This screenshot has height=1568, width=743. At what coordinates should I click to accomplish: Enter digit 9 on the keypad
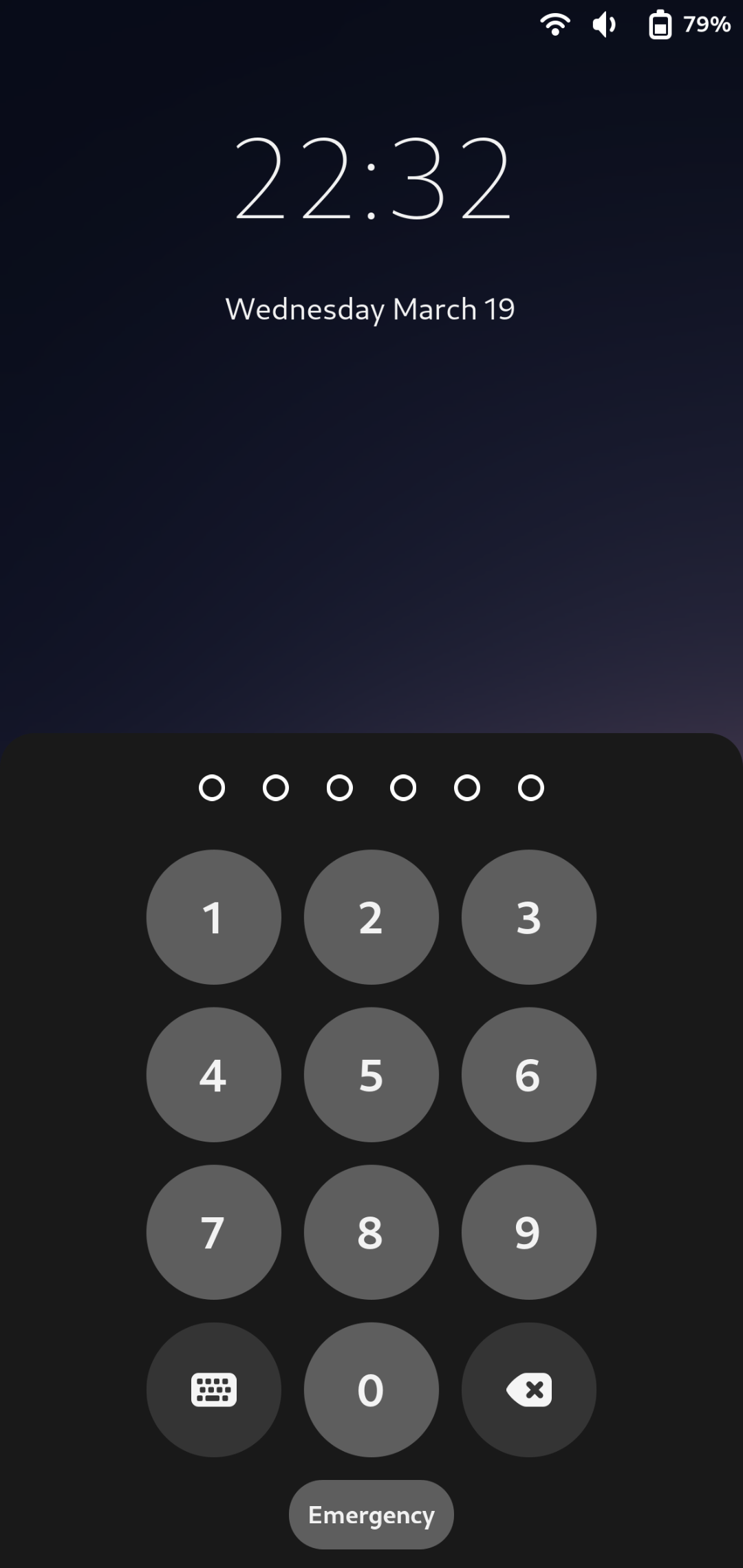(528, 1232)
